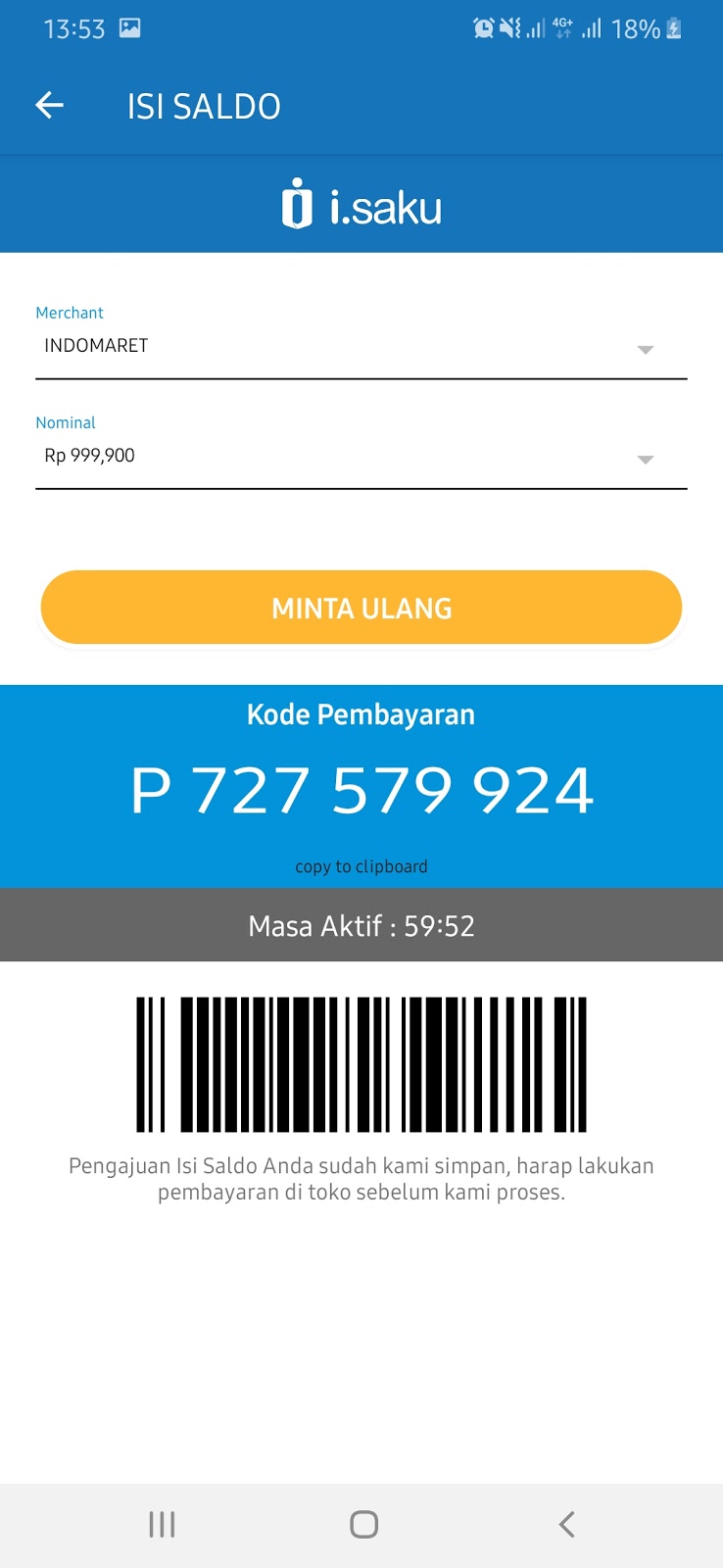Open recent apps from navigation bar
Image resolution: width=723 pixels, height=1568 pixels.
pyautogui.click(x=161, y=1524)
